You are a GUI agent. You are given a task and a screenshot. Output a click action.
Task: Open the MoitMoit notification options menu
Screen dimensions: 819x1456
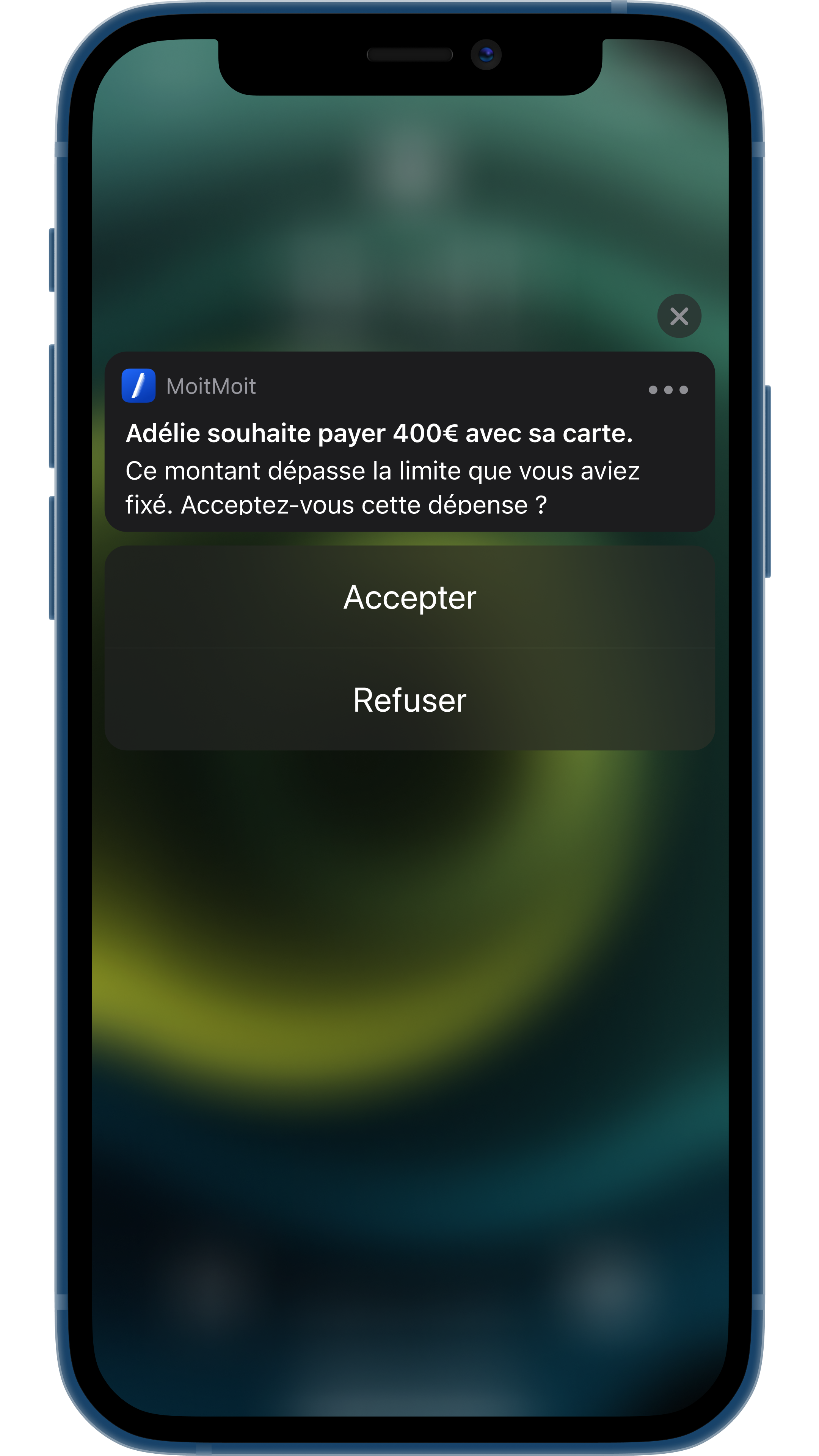[x=667, y=389]
